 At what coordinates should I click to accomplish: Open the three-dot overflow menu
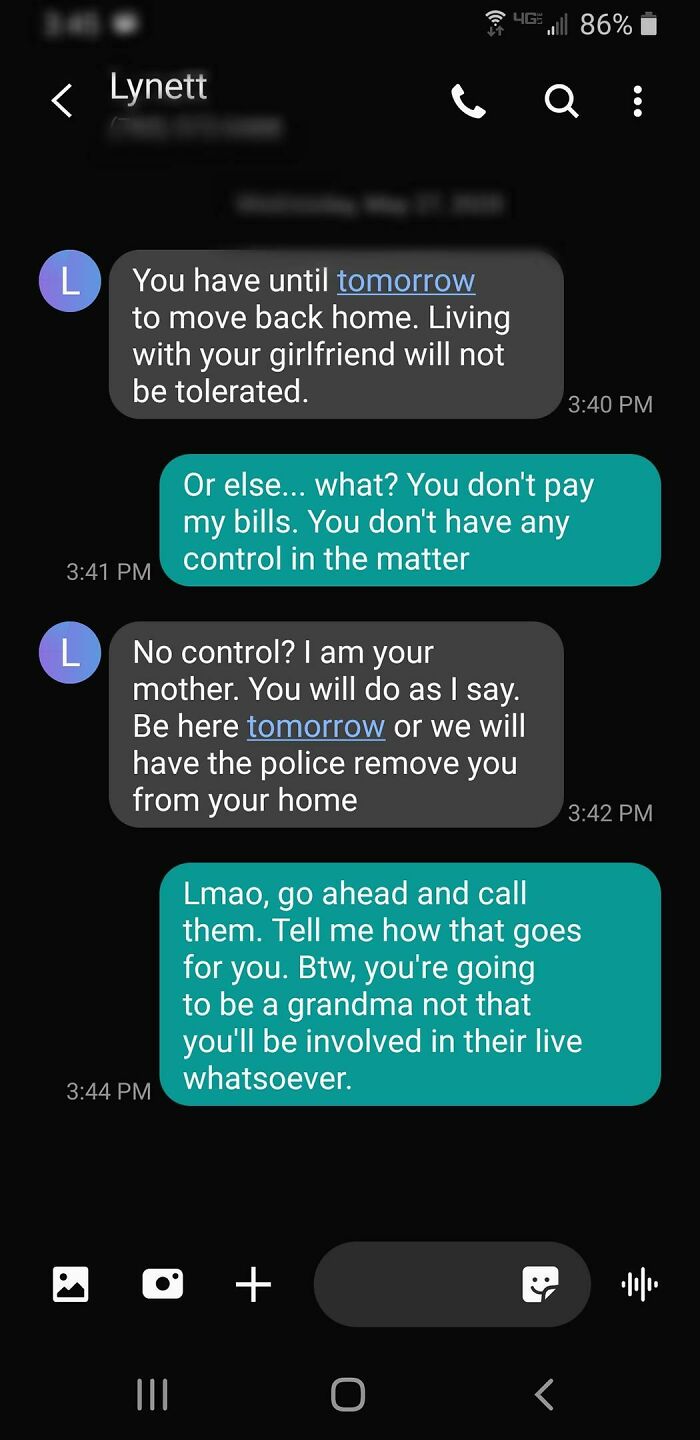point(638,101)
